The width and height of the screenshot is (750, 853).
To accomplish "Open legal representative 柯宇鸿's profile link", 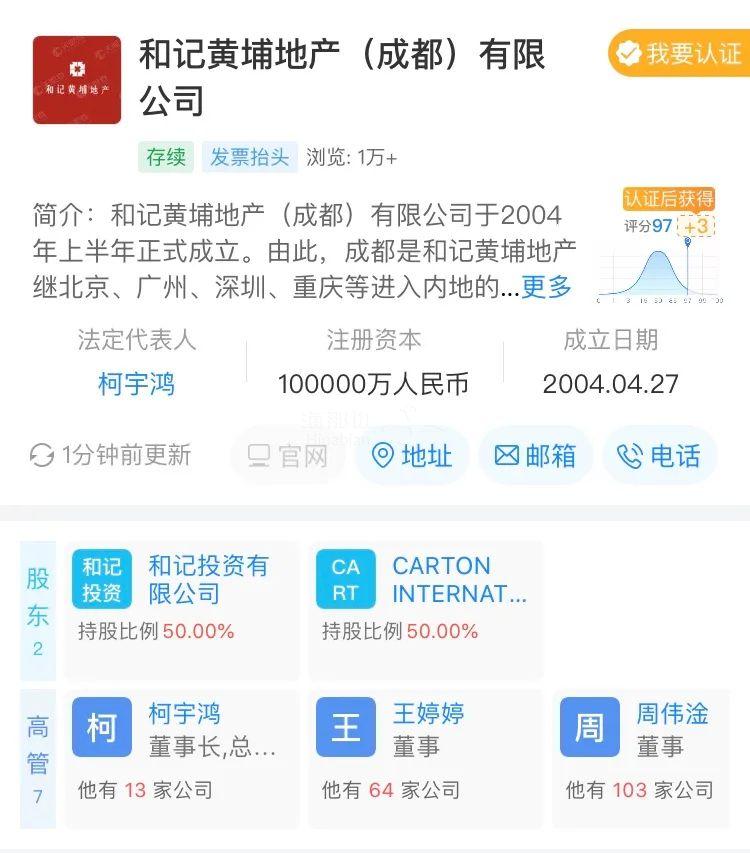I will 137,384.
